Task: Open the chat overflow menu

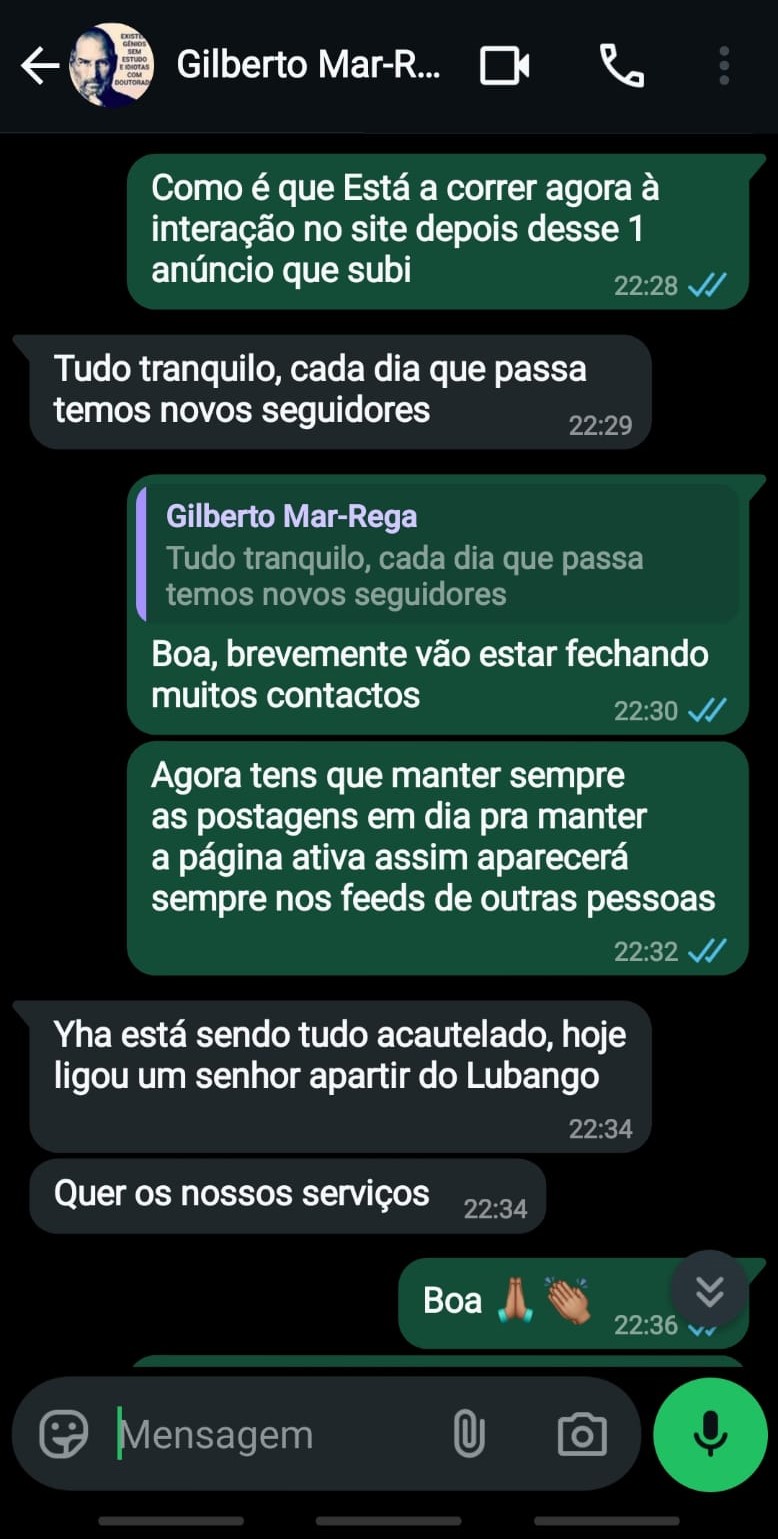Action: [x=724, y=67]
